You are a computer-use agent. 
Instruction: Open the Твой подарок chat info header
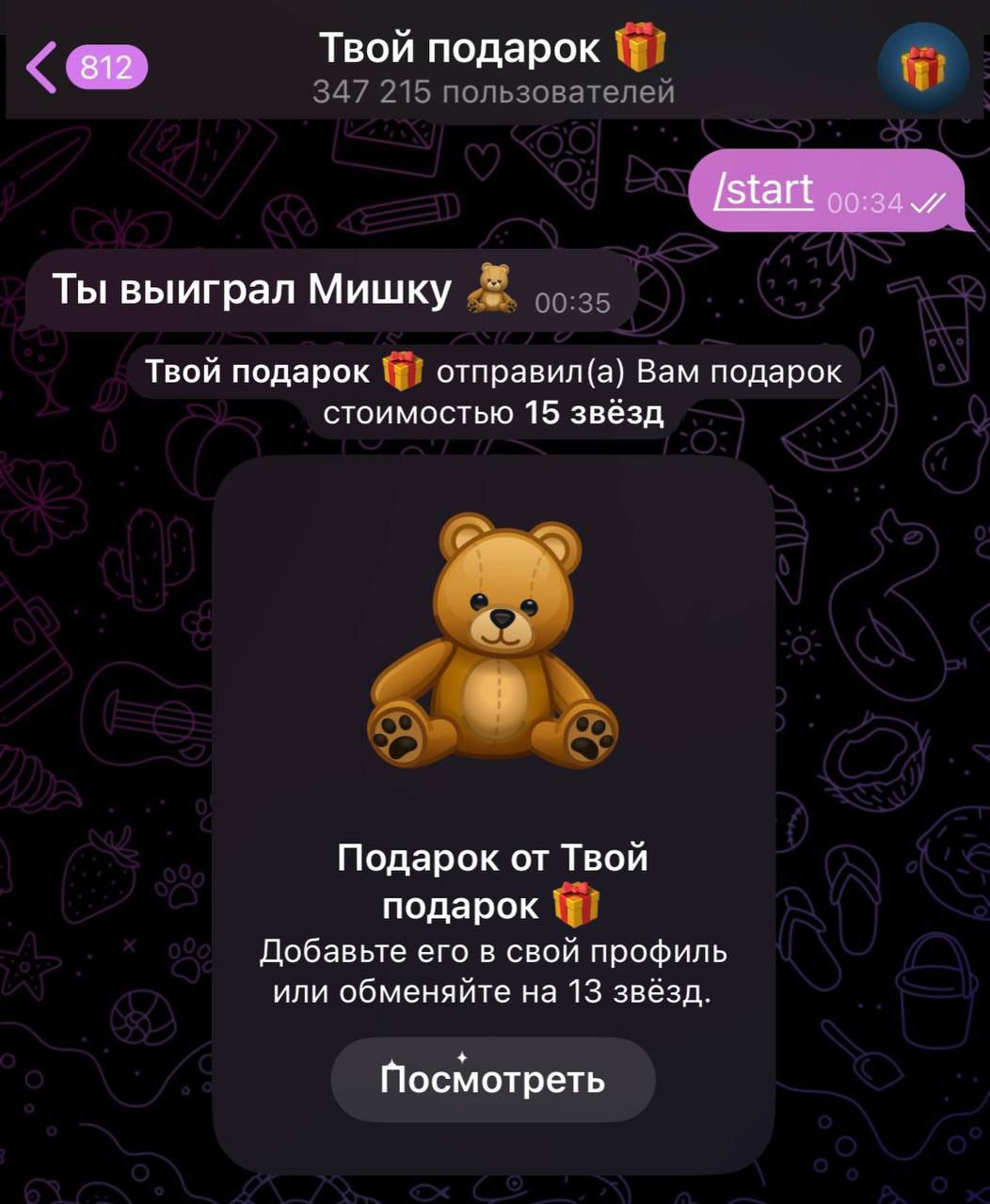pos(493,66)
